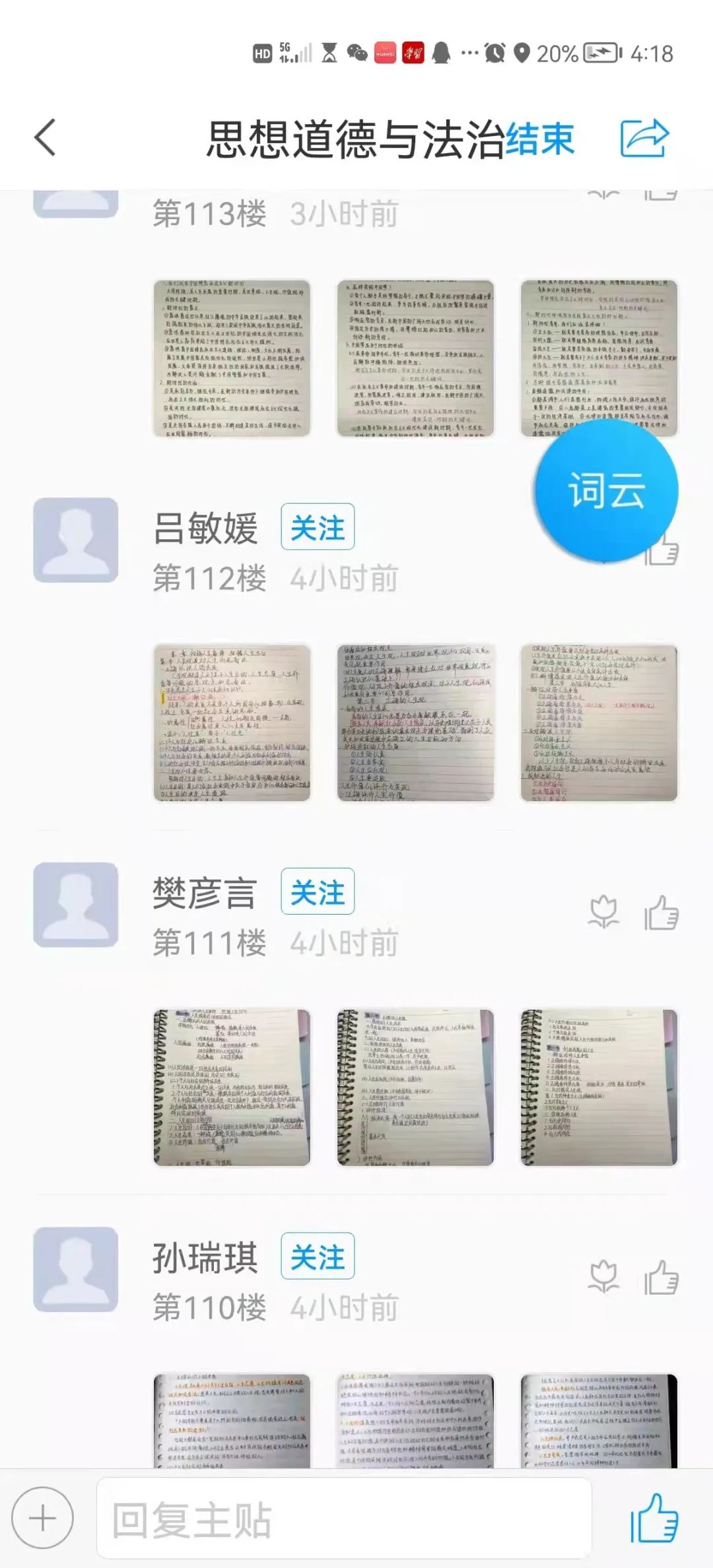Give a flower to 樊彦言's post
The height and width of the screenshot is (1568, 713).
point(603,913)
